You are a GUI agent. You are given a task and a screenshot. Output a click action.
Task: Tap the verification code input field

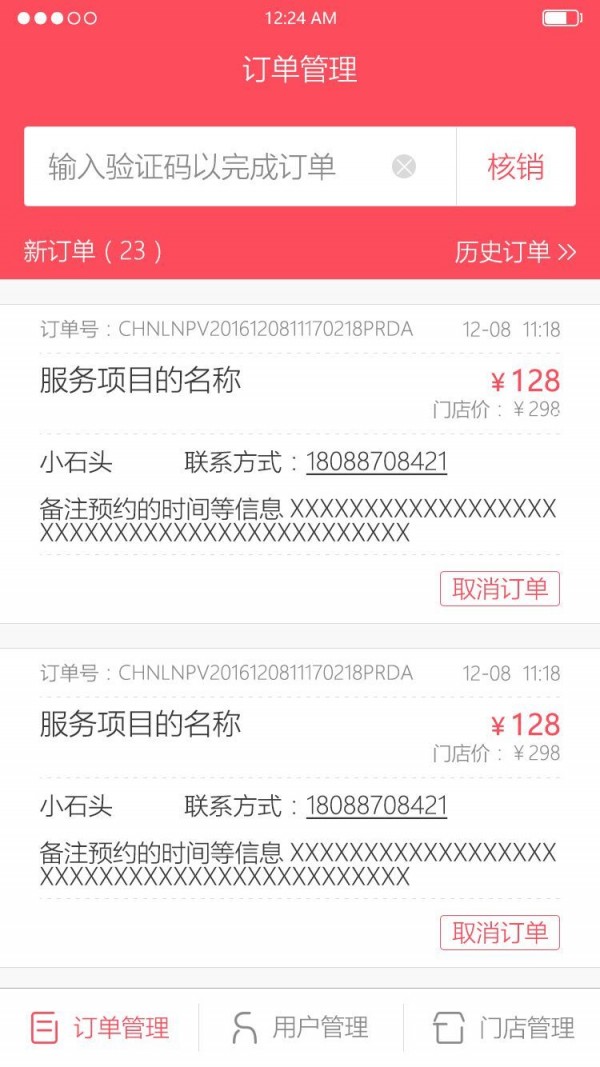point(200,166)
